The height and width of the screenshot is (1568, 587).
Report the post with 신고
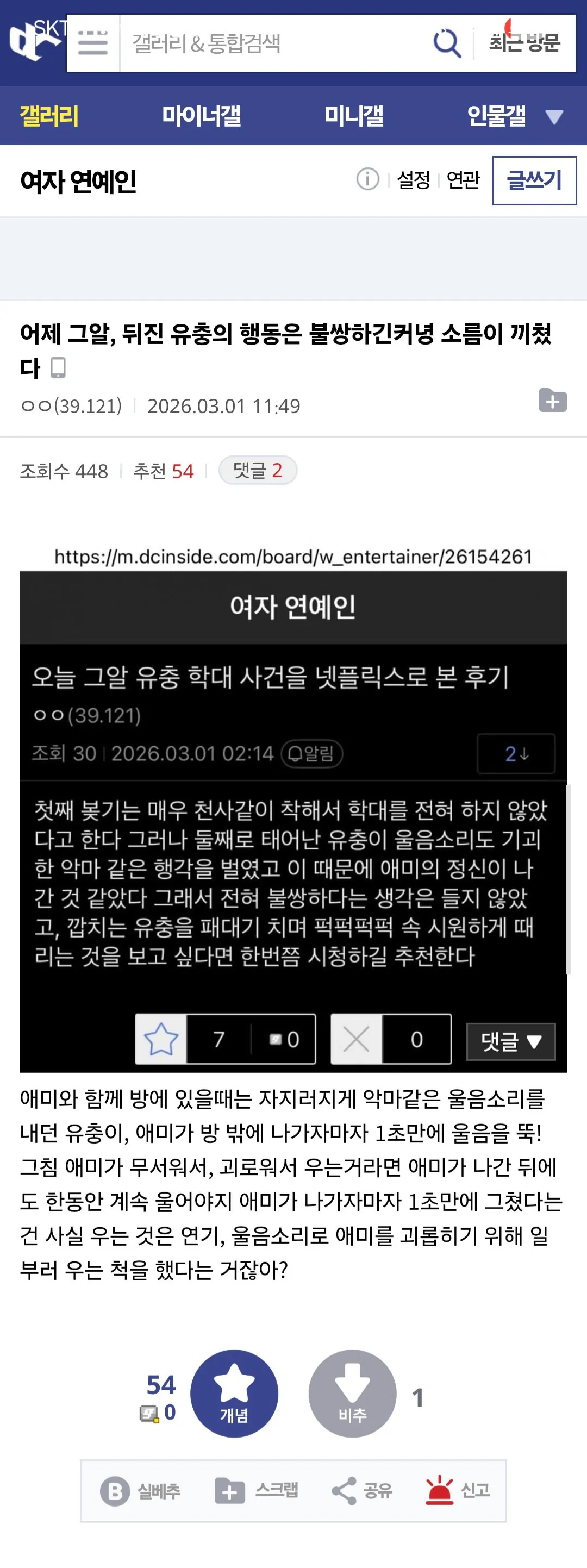point(457,1491)
